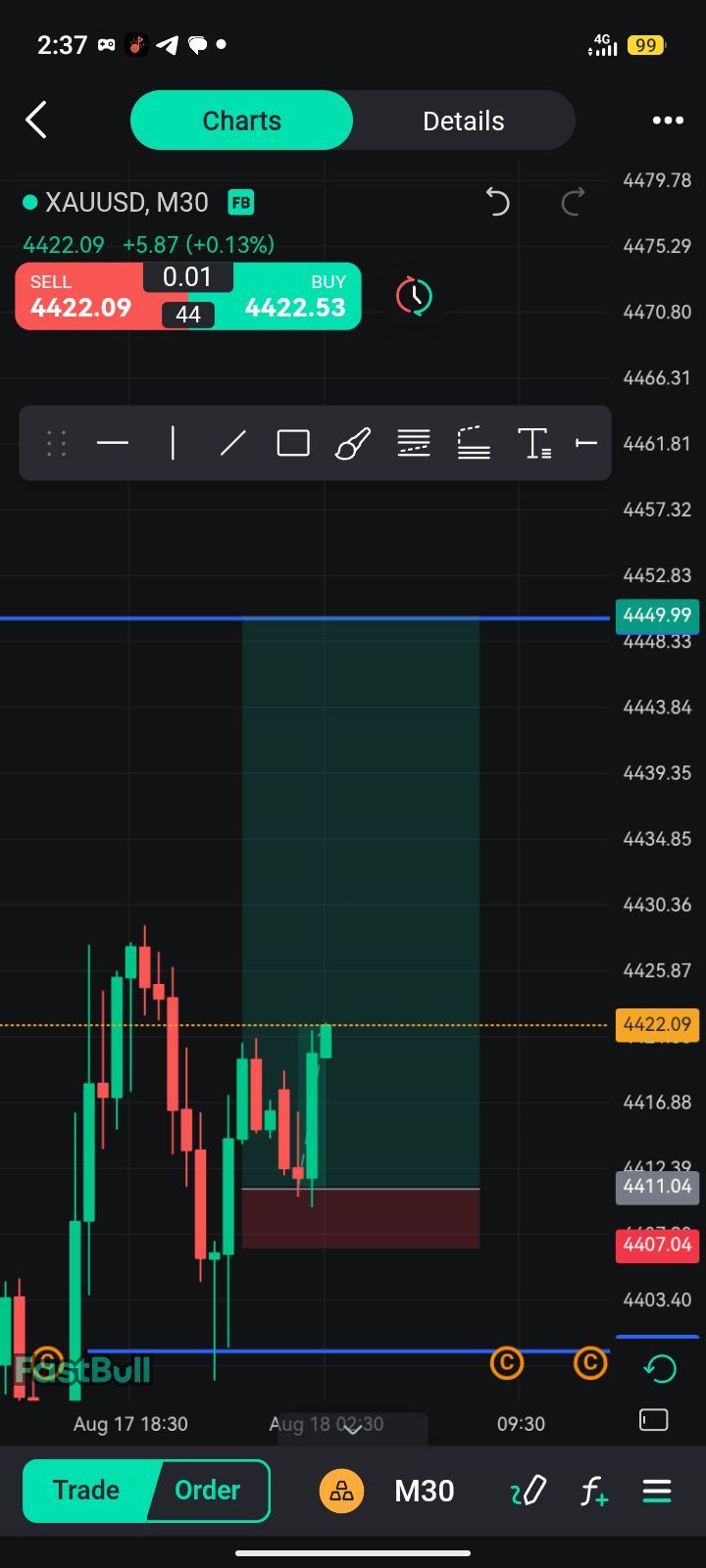Viewport: 706px width, 1568px height.
Task: Pick the rectangle drawing tool
Action: 293,444
